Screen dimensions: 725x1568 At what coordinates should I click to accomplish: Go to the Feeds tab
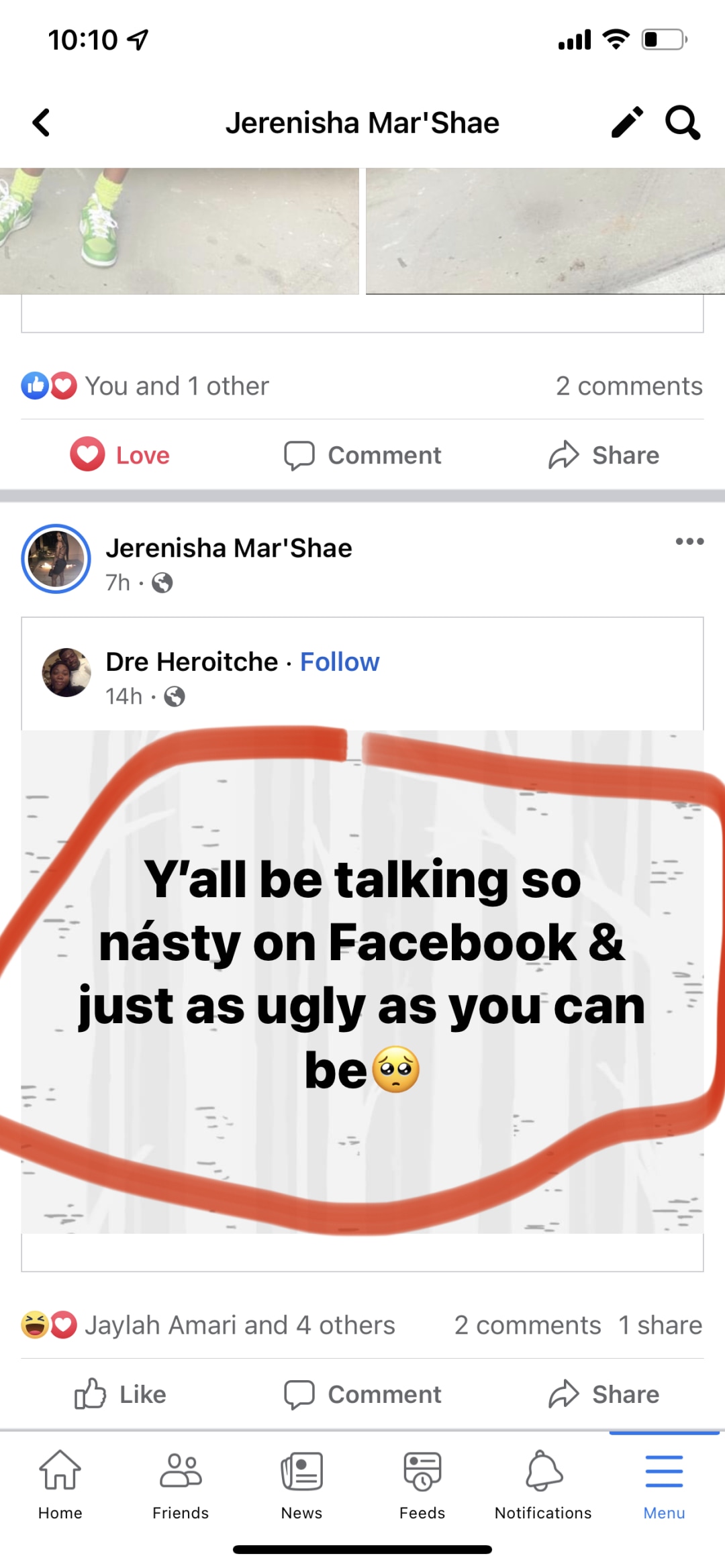pyautogui.click(x=422, y=1484)
